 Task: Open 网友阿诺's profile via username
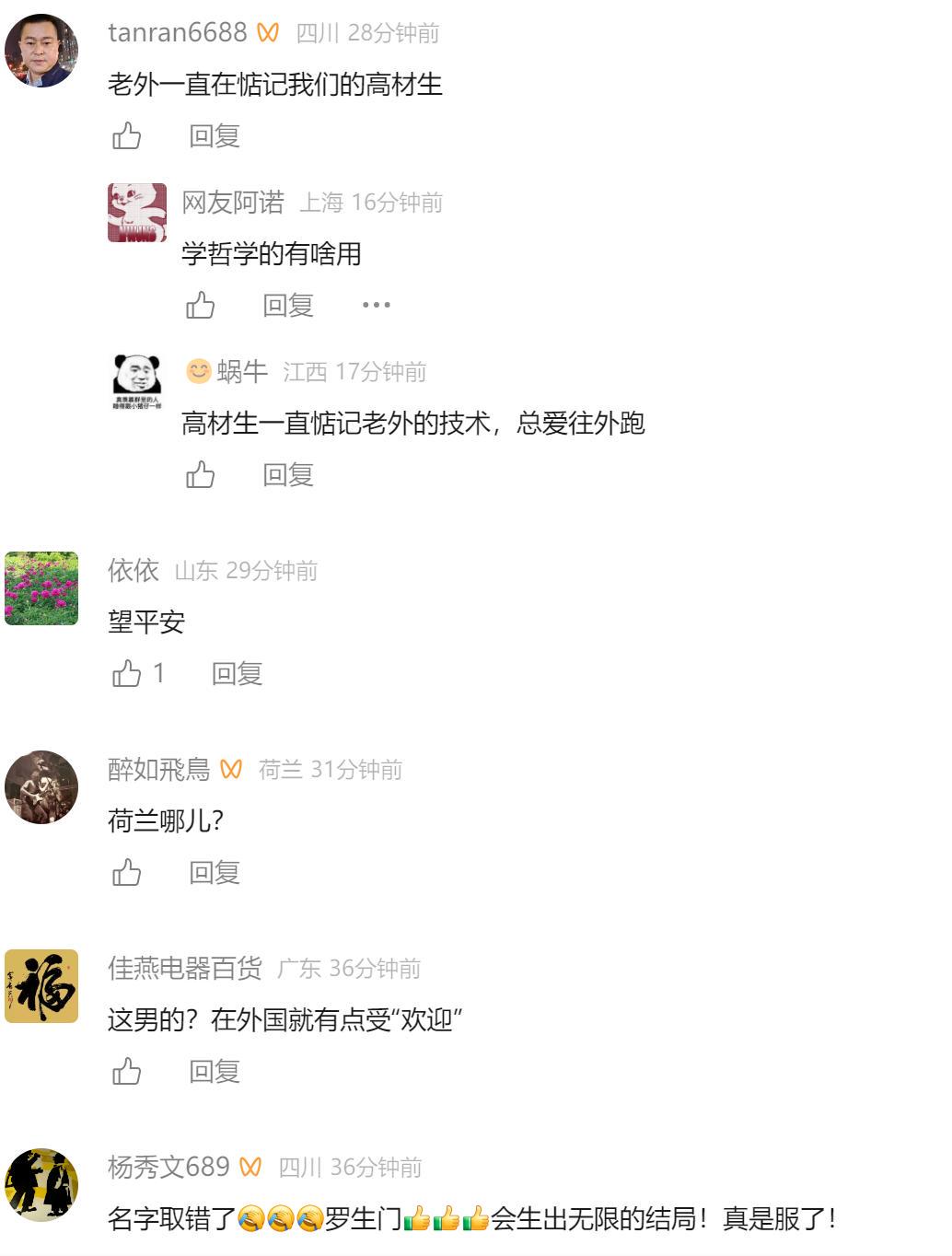233,203
